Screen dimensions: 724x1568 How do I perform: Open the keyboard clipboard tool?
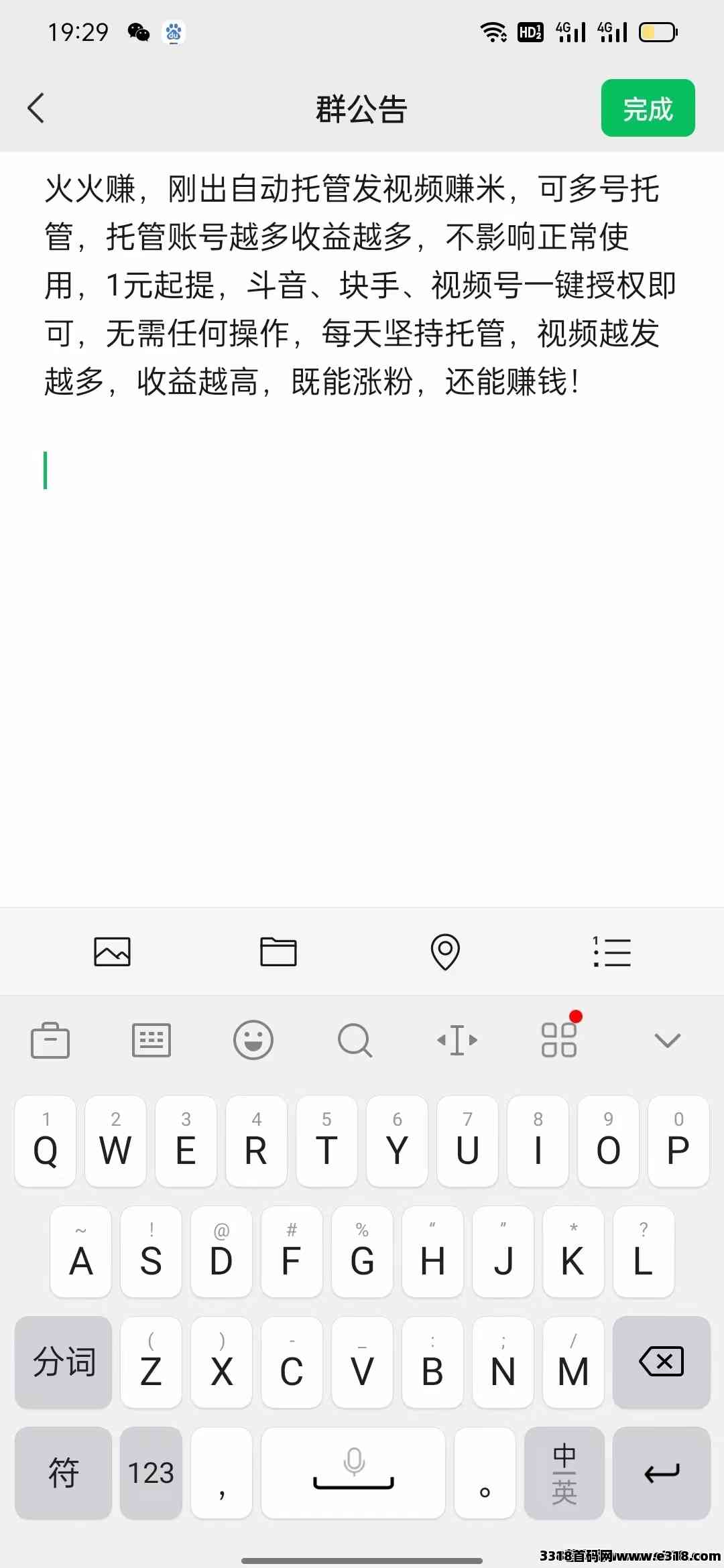coord(50,1041)
